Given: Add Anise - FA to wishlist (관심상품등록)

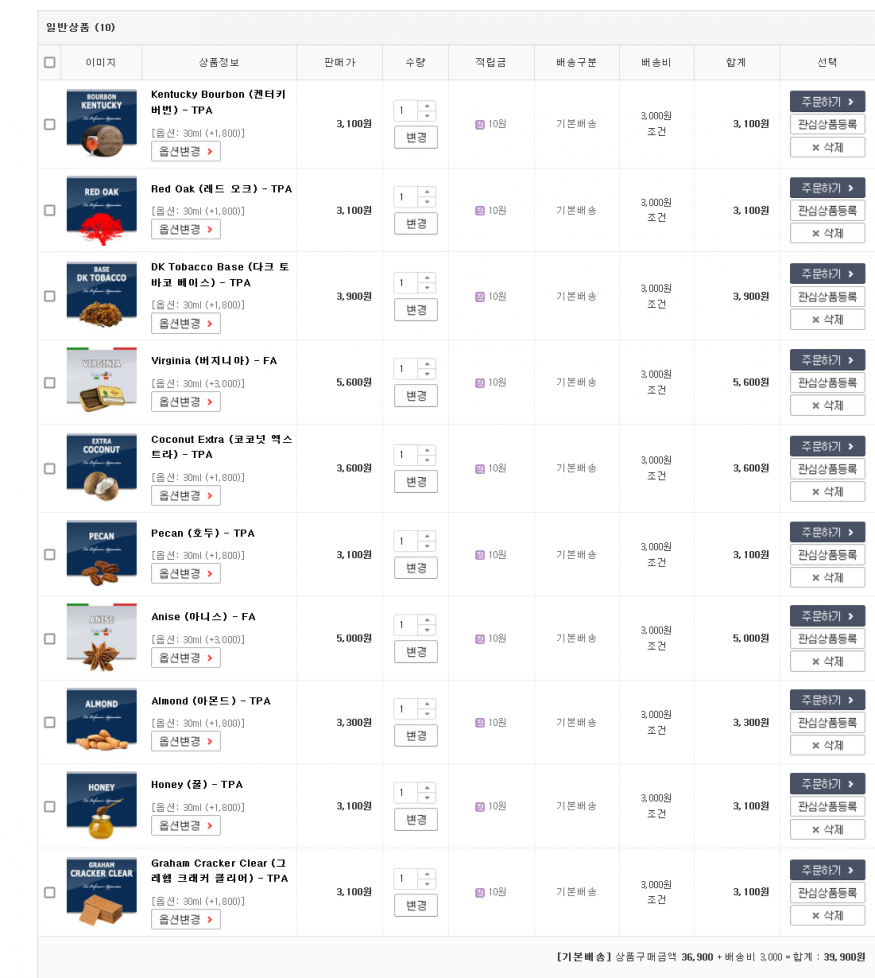Looking at the screenshot, I should click(x=827, y=639).
